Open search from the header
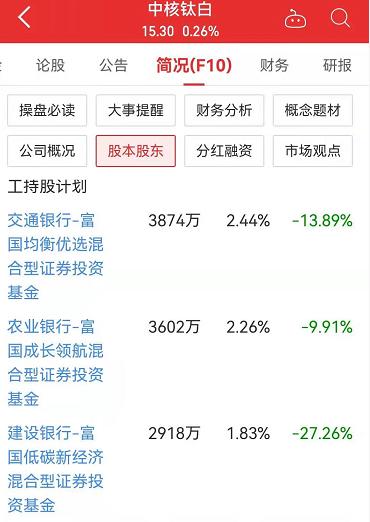 tap(340, 18)
